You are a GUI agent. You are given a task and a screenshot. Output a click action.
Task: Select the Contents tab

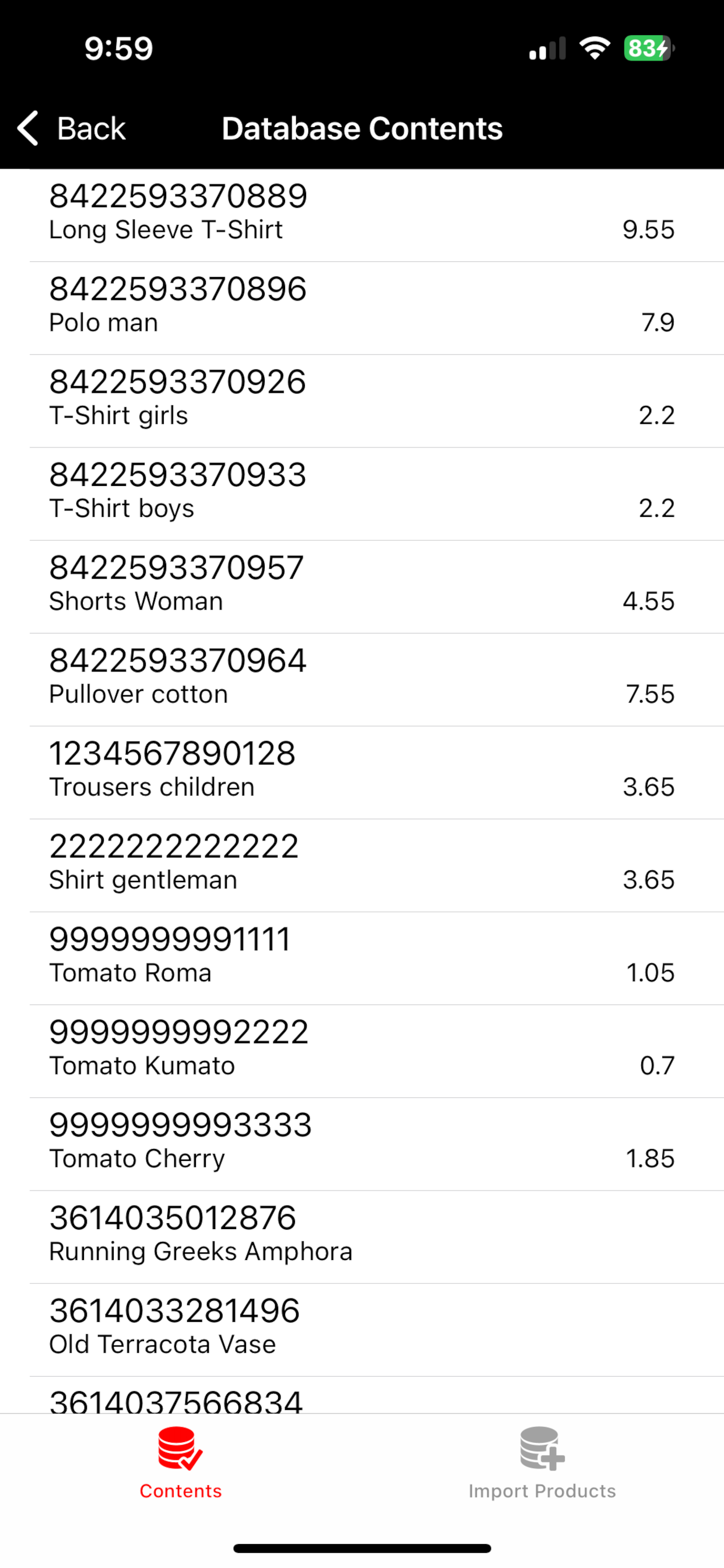pos(181,1464)
